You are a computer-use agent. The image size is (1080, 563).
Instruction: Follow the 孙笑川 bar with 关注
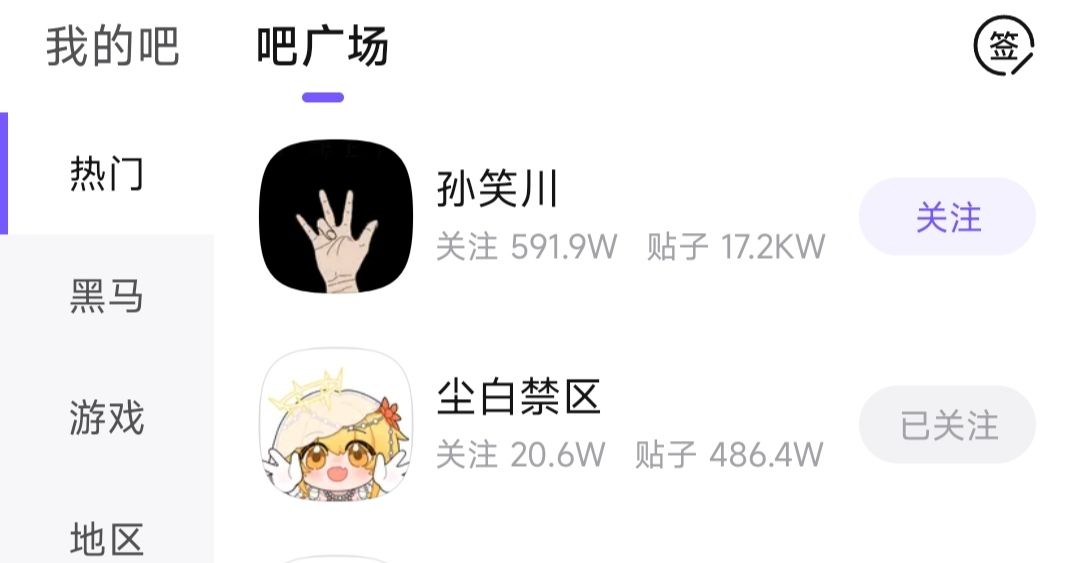pos(947,217)
